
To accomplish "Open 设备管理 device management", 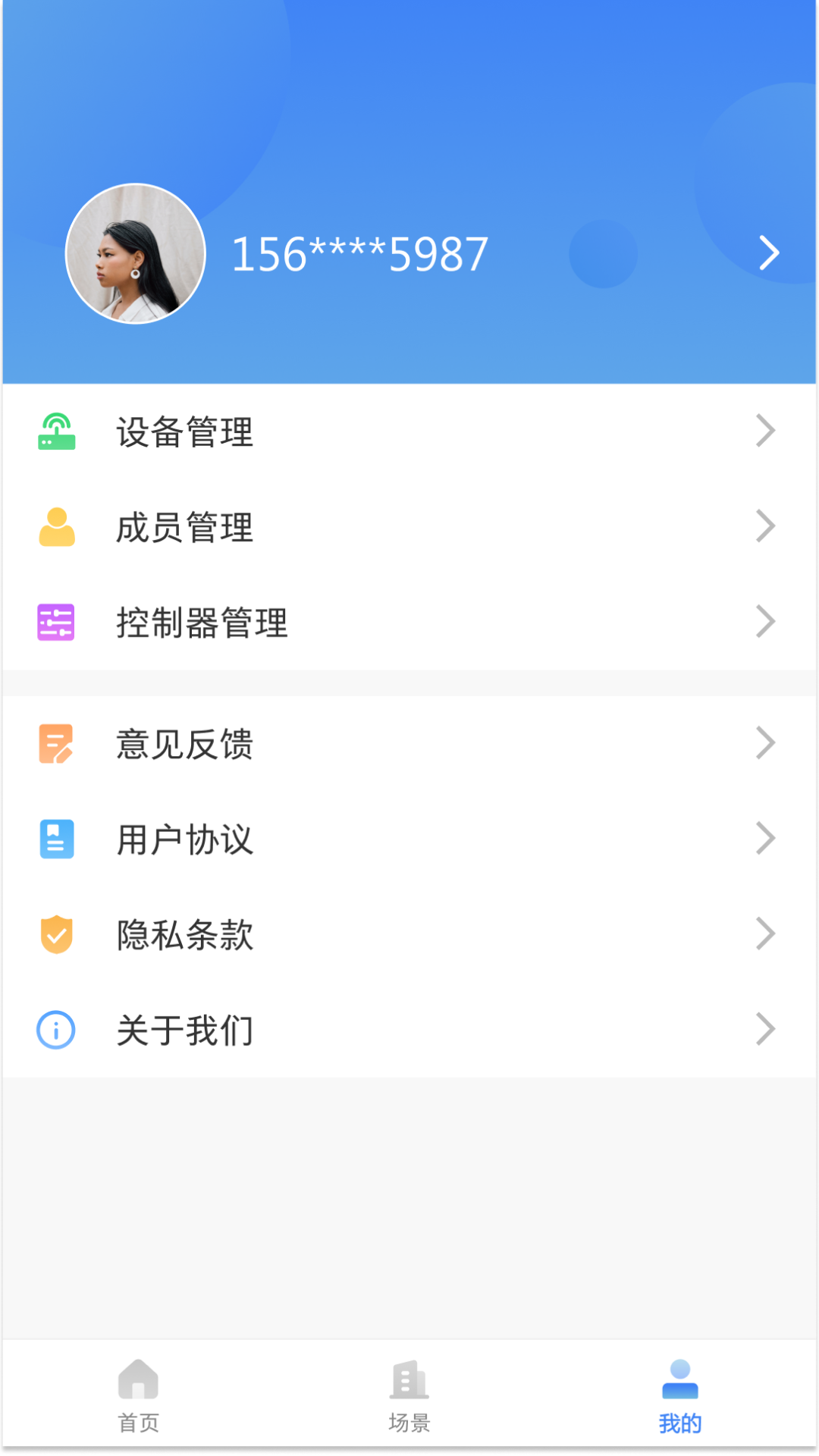I will [x=409, y=432].
